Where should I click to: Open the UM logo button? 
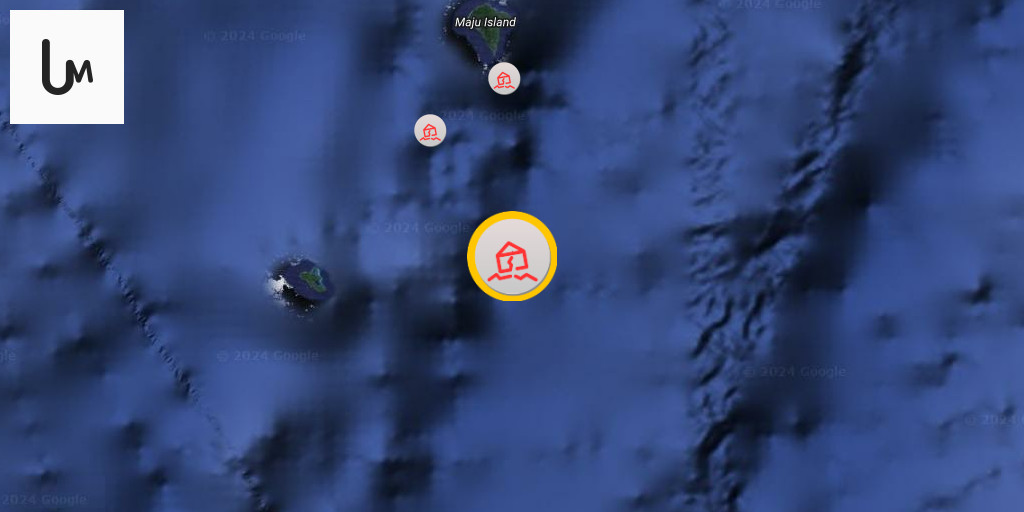(67, 67)
